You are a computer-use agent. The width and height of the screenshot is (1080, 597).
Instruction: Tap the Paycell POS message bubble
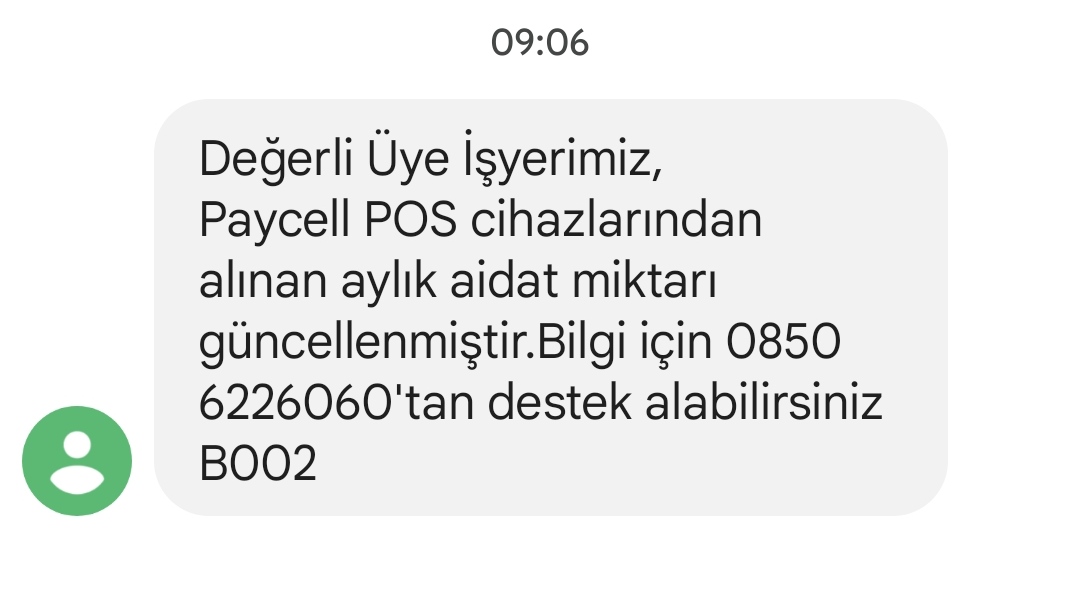pos(551,307)
